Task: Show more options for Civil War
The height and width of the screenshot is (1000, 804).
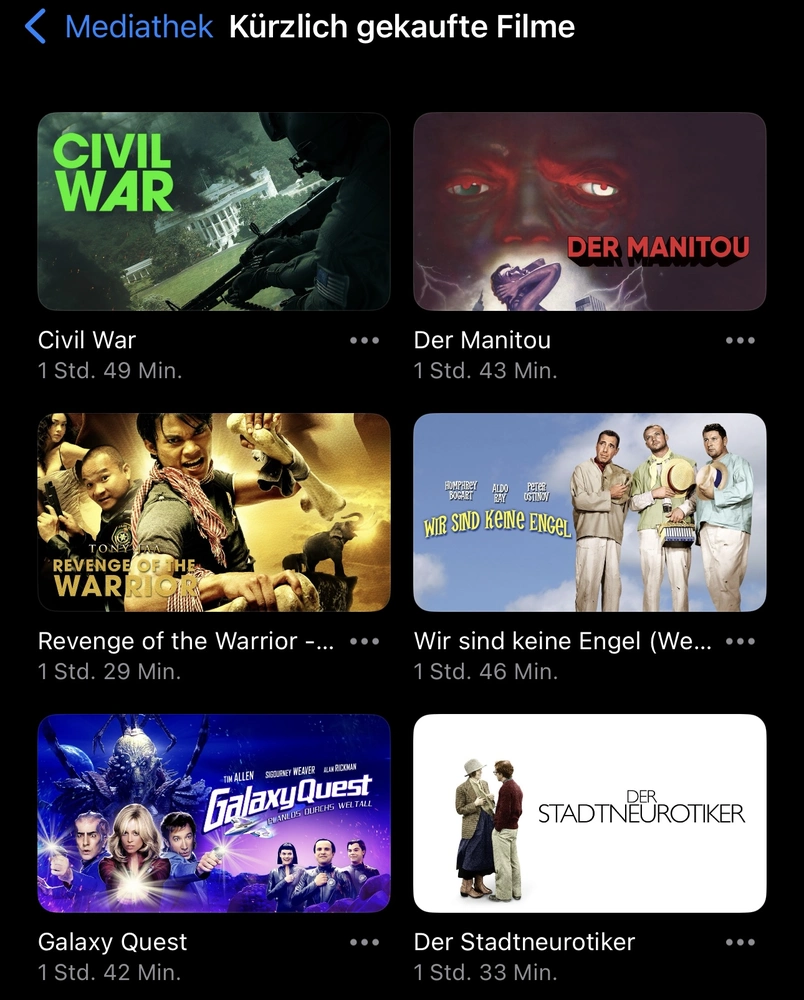Action: tap(365, 341)
